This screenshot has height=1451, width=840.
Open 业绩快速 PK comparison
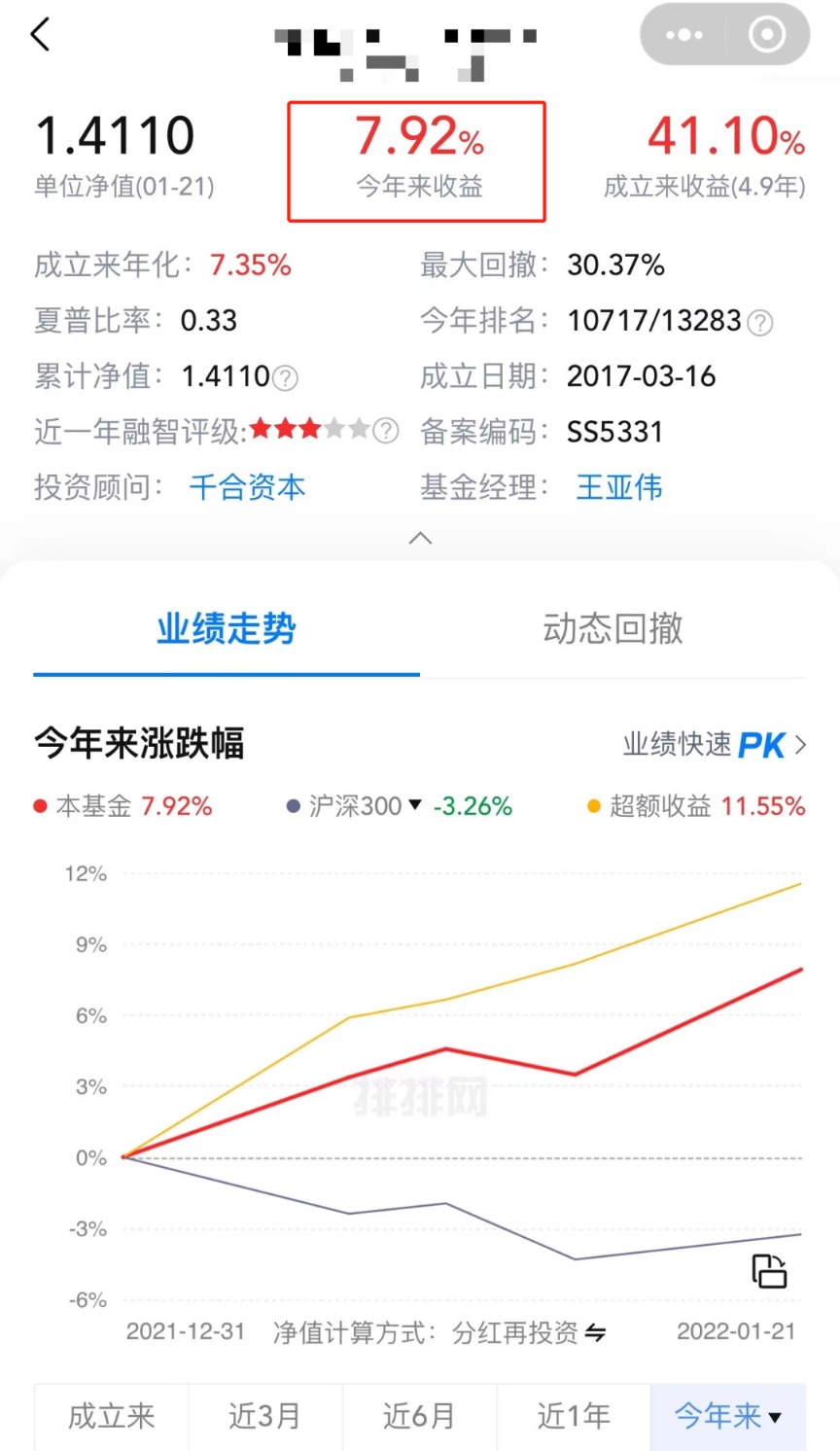coord(715,746)
